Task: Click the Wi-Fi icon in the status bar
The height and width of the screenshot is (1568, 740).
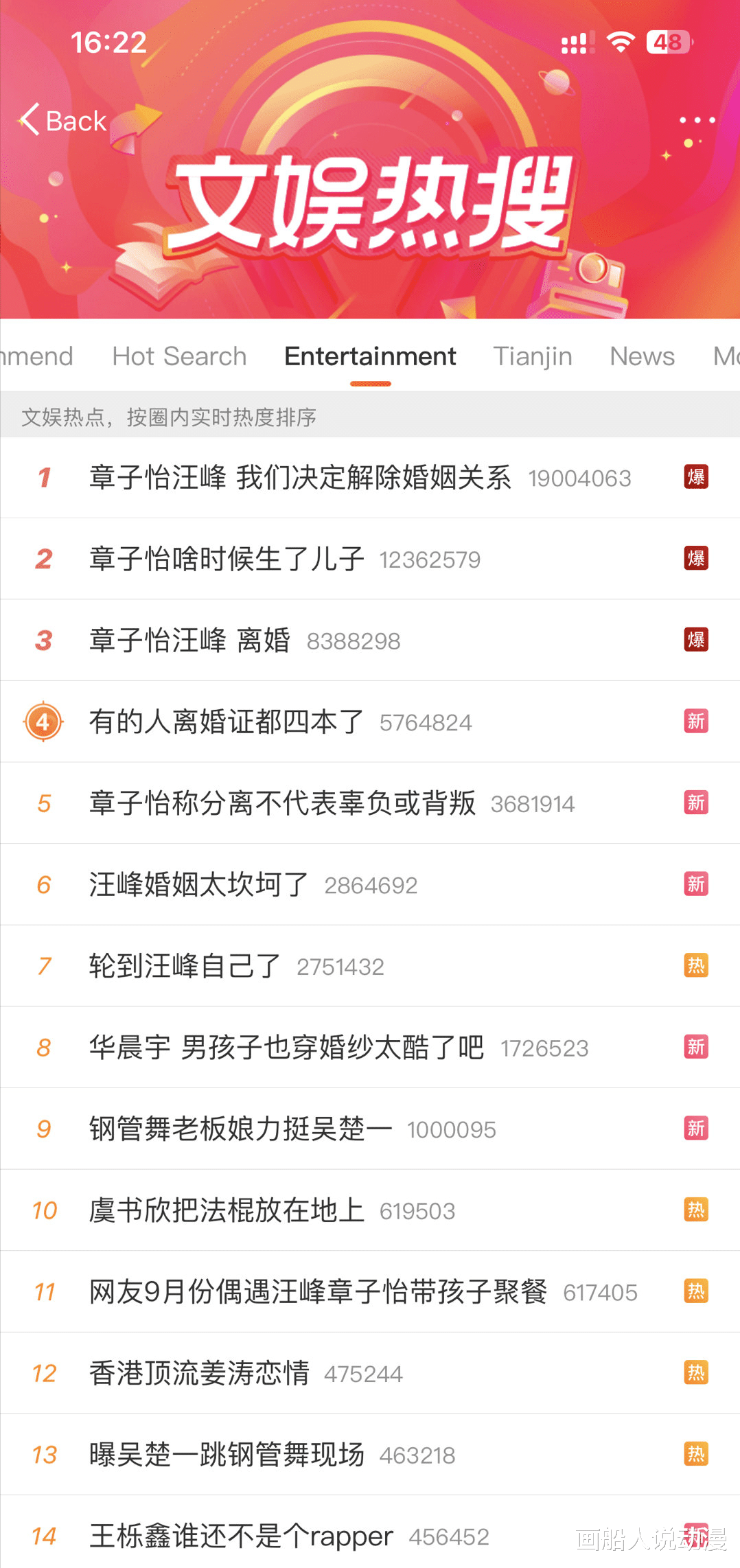Action: 620,43
